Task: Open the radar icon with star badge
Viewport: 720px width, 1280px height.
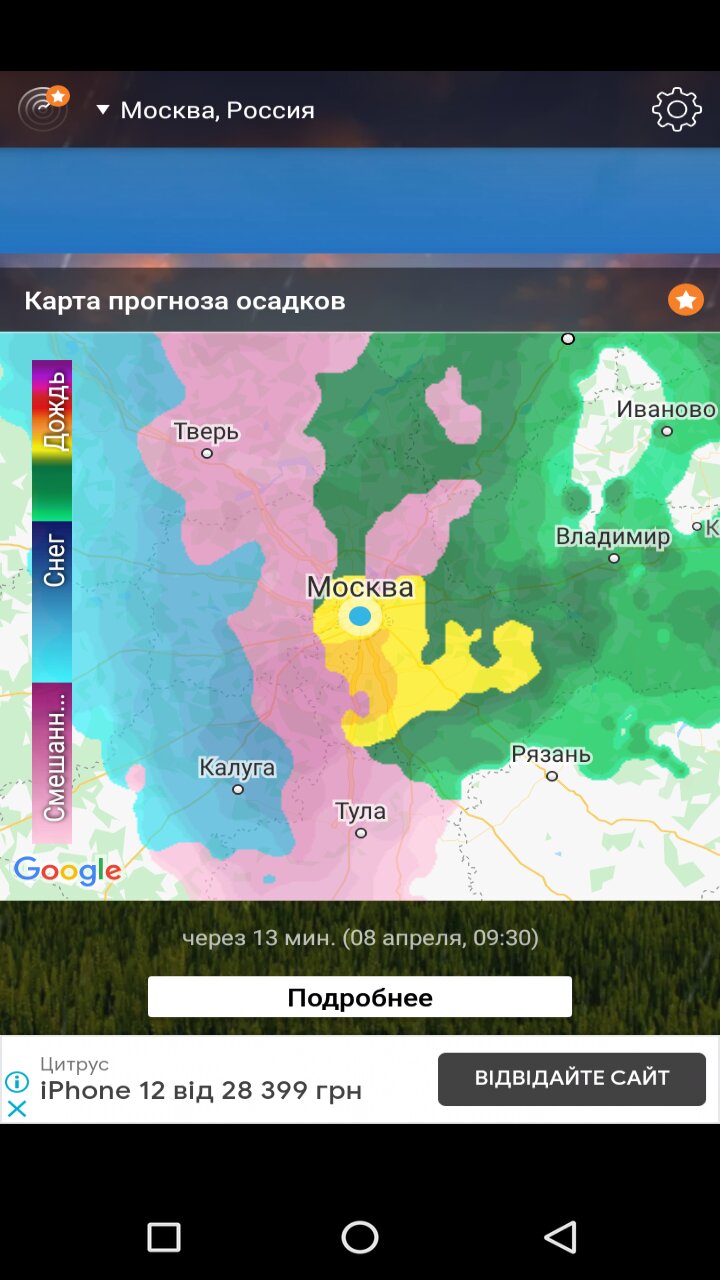Action: pyautogui.click(x=44, y=108)
